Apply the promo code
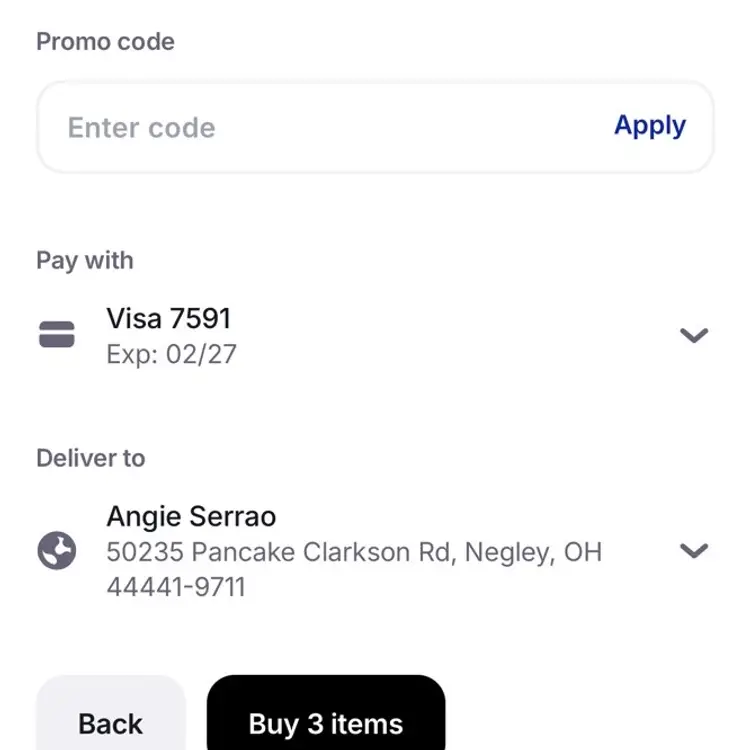This screenshot has width=750, height=750. pyautogui.click(x=649, y=126)
